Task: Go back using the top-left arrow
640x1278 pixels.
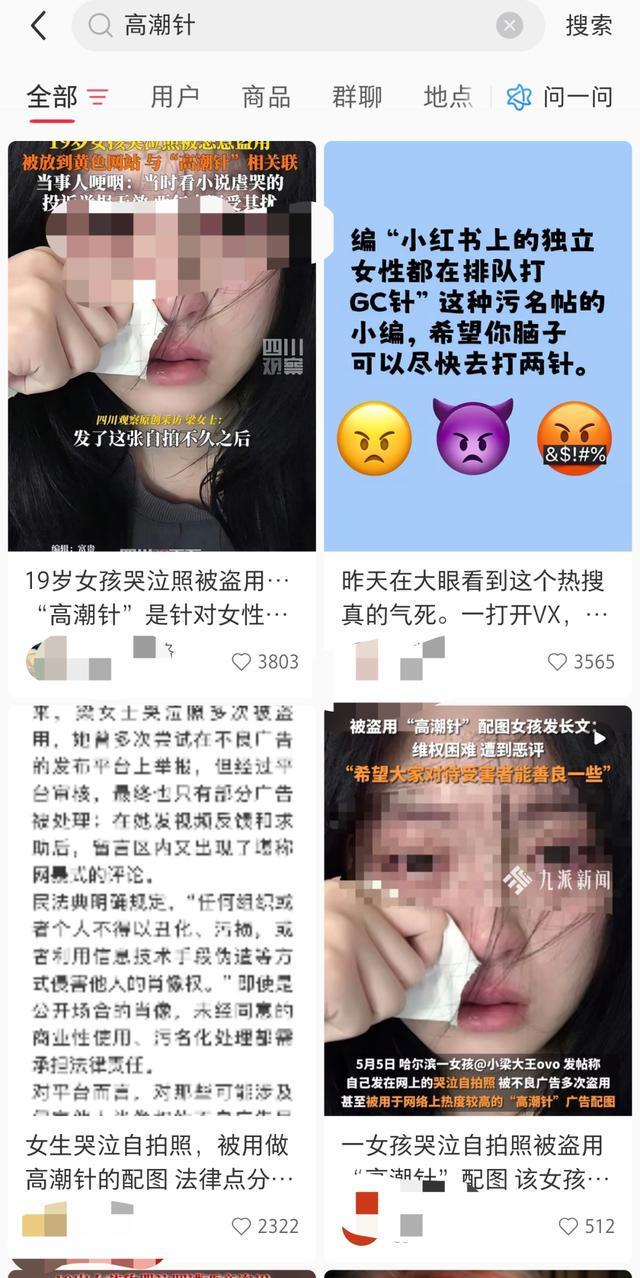Action: pos(38,26)
